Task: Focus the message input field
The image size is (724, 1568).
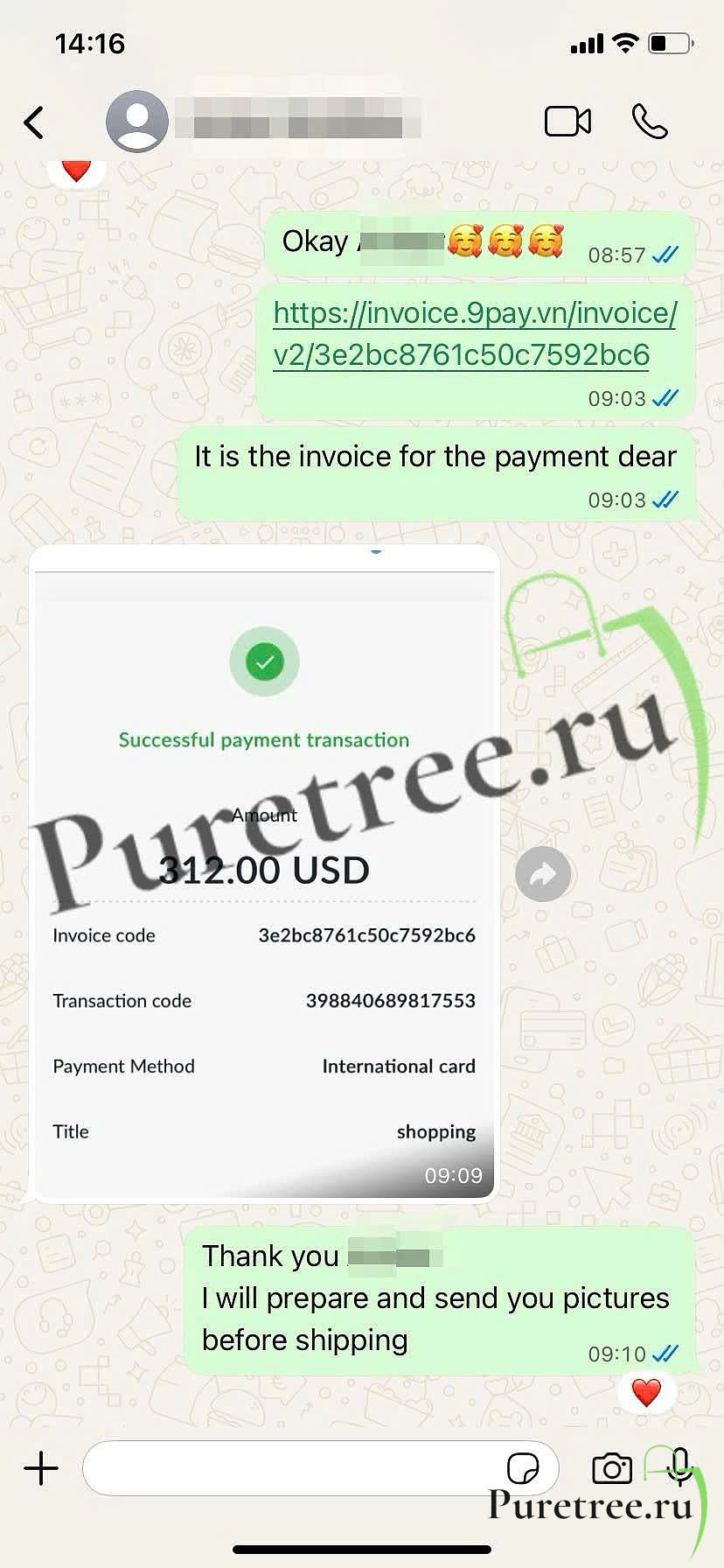Action: tap(289, 1468)
